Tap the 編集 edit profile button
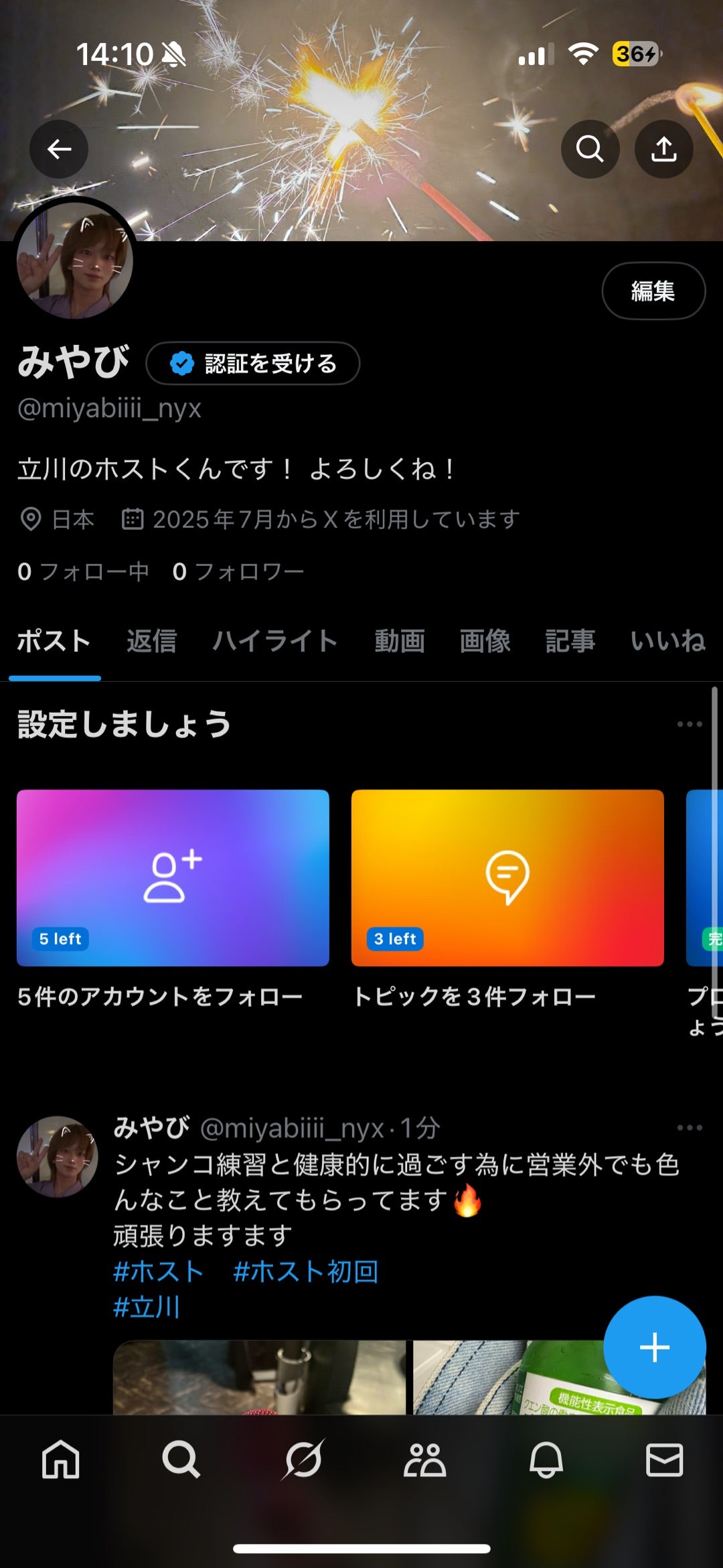The width and height of the screenshot is (723, 1568). tap(653, 291)
